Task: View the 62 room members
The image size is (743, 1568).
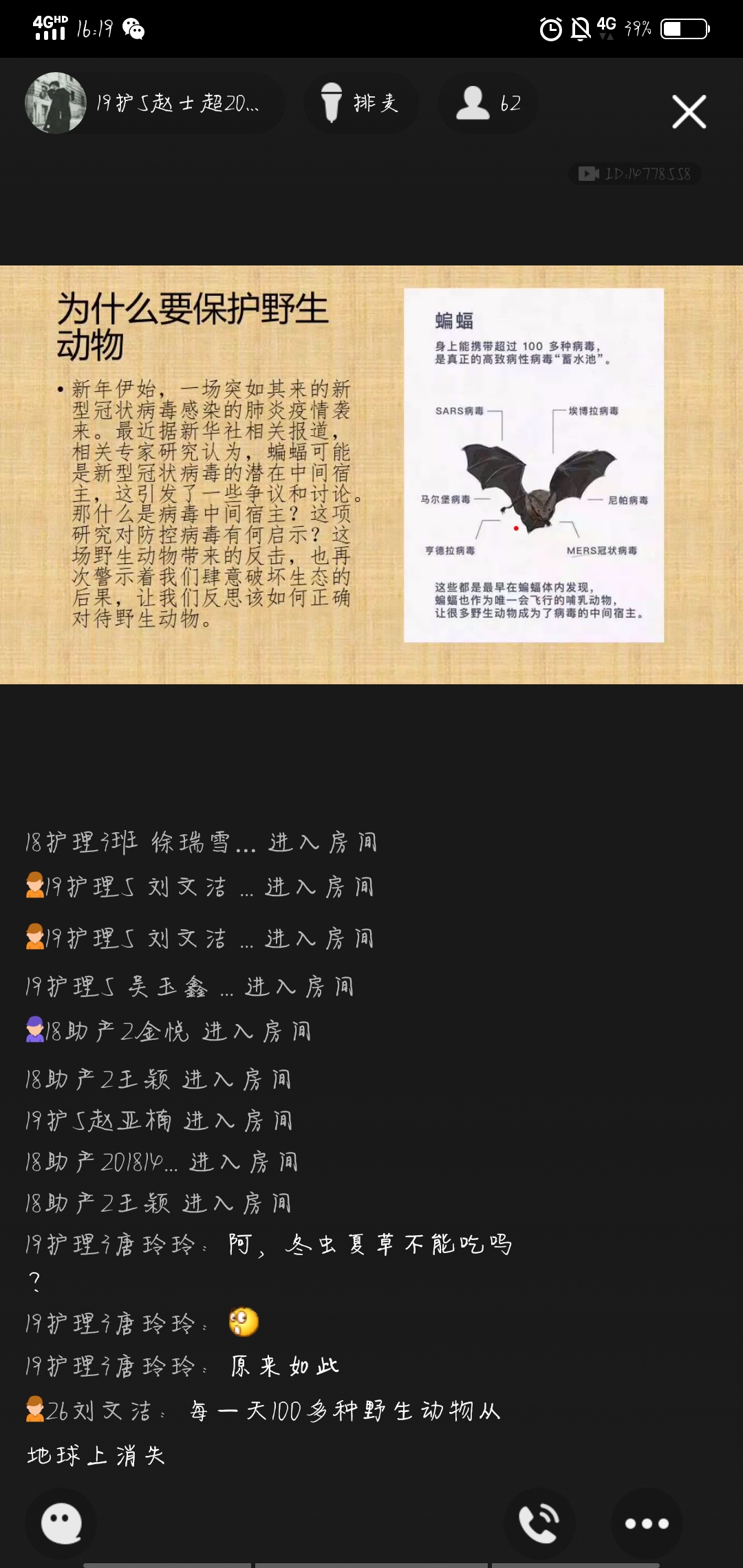Action: tap(488, 103)
